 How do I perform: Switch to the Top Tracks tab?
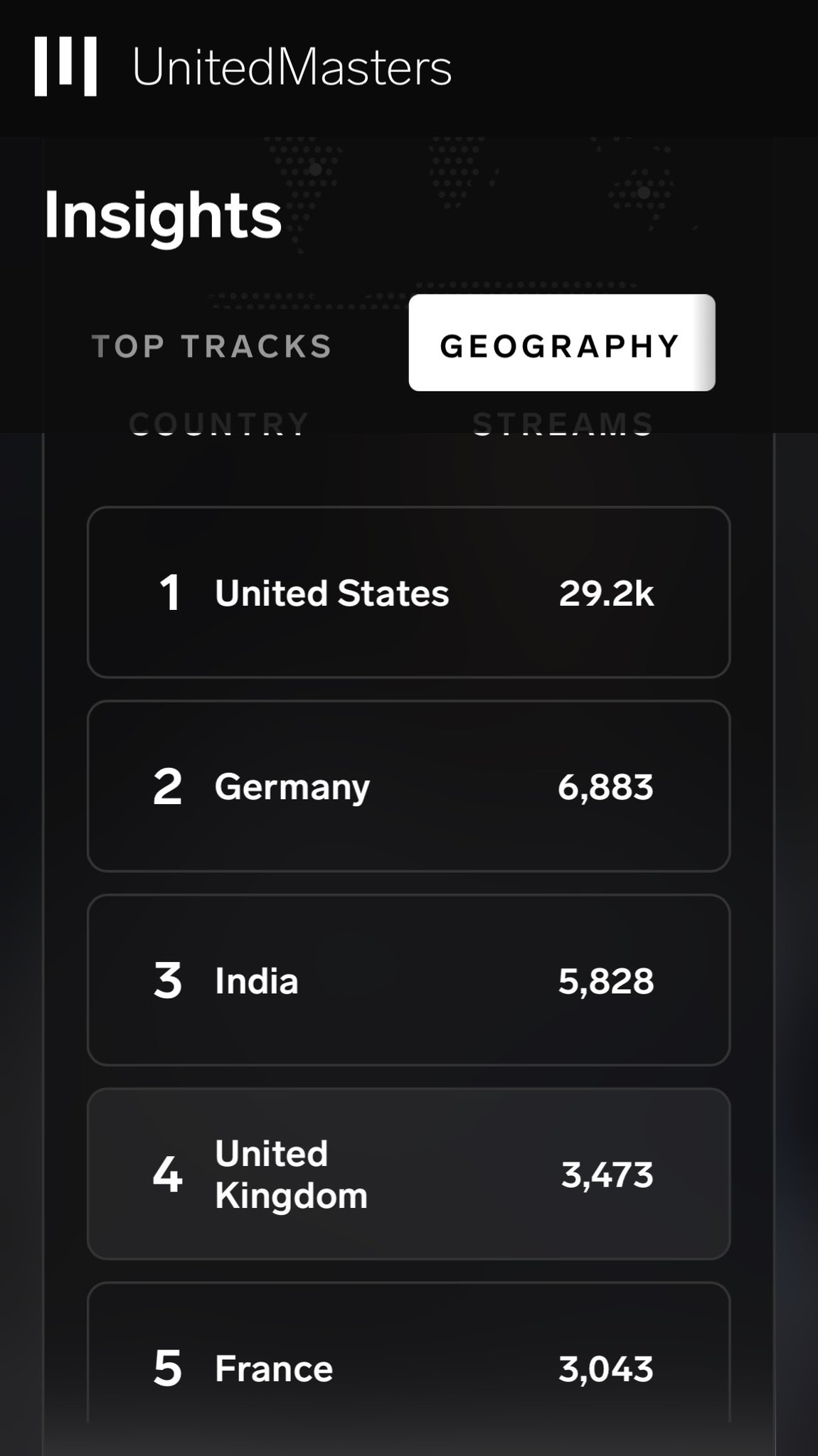212,346
